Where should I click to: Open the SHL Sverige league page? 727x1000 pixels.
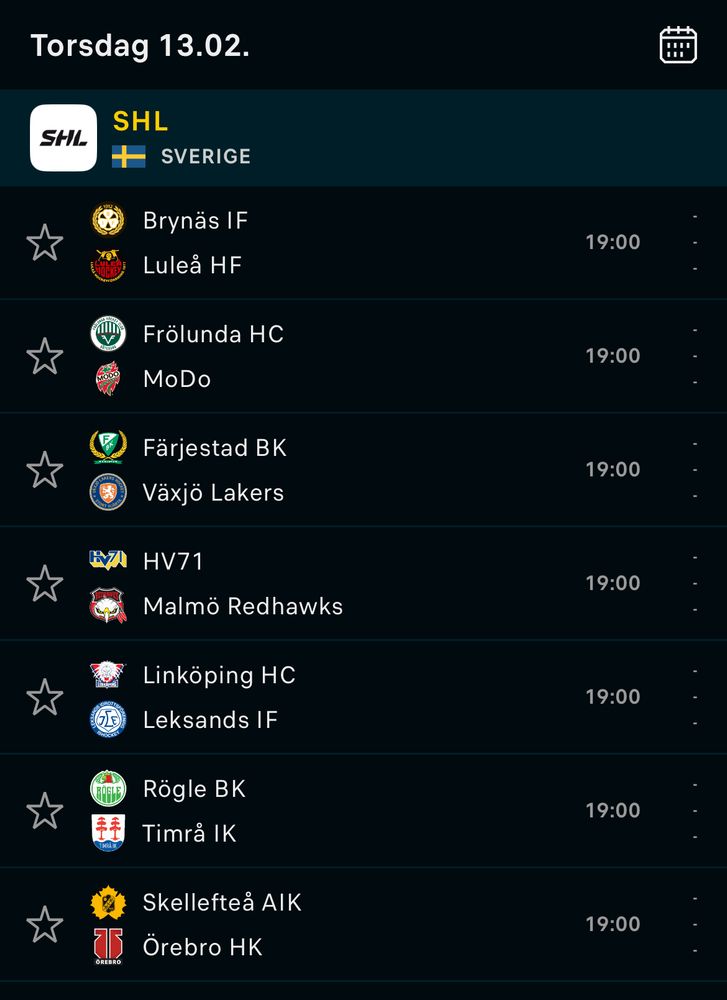tap(180, 138)
